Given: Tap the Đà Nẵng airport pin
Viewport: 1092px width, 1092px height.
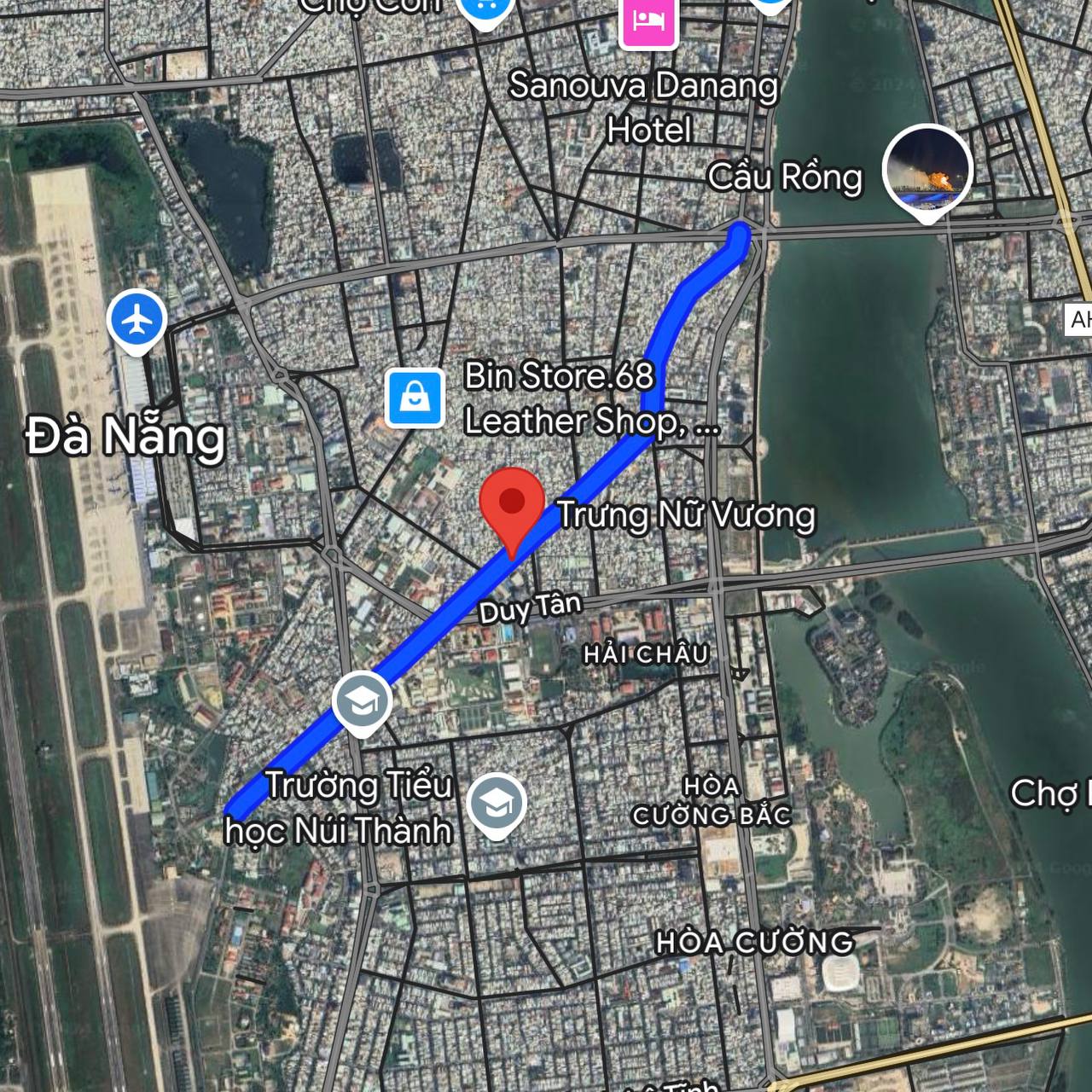Looking at the screenshot, I should pos(136,321).
